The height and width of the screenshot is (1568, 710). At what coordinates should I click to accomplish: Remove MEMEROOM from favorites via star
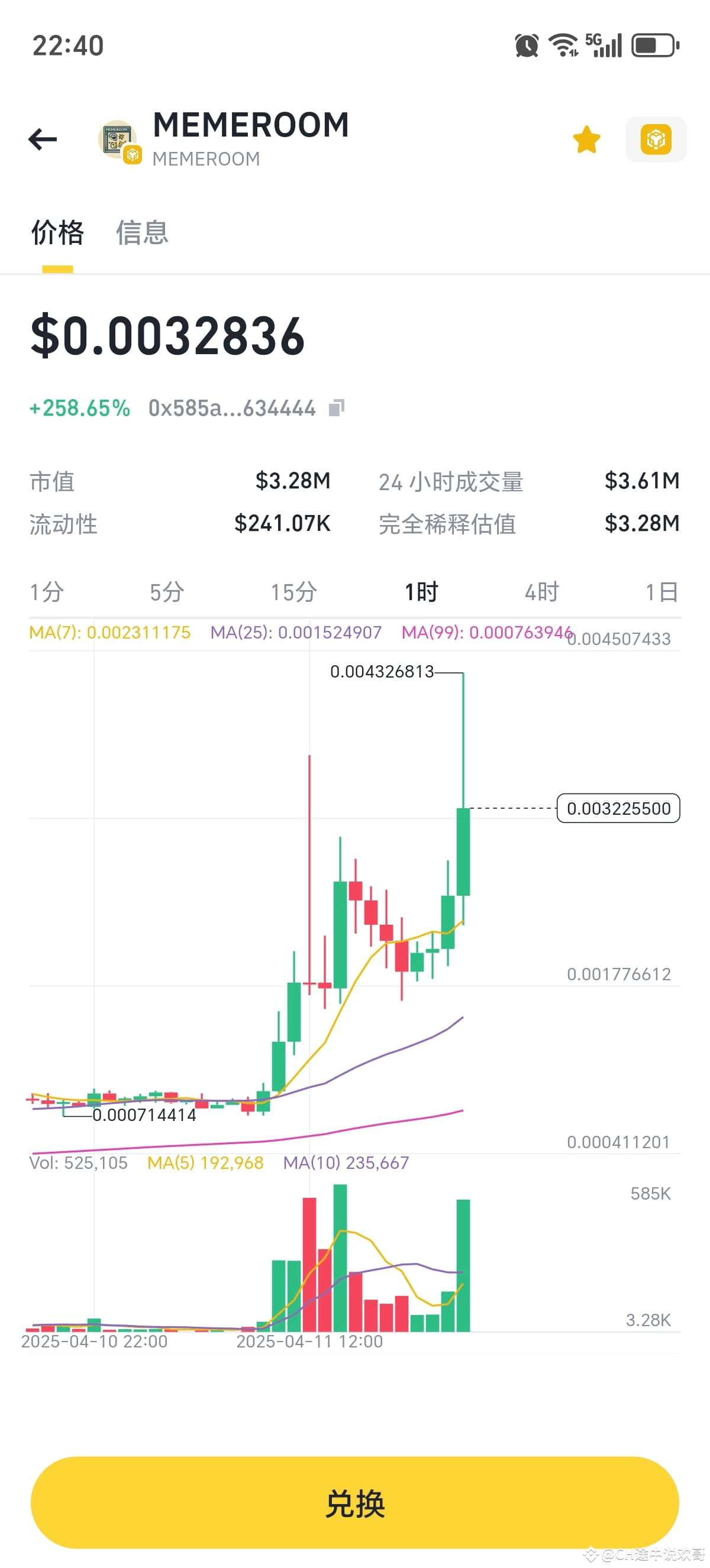tap(586, 140)
